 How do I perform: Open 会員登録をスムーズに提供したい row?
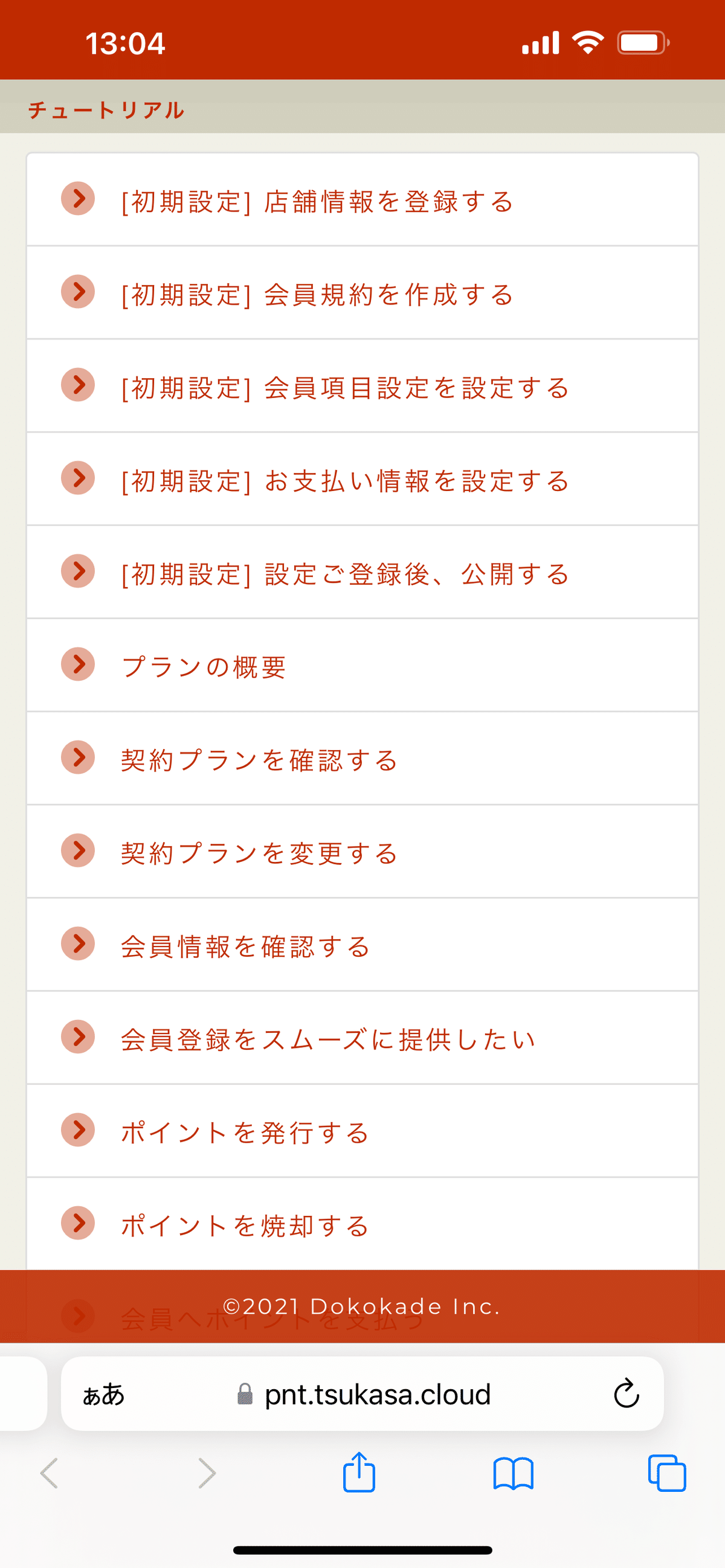coord(362,1038)
